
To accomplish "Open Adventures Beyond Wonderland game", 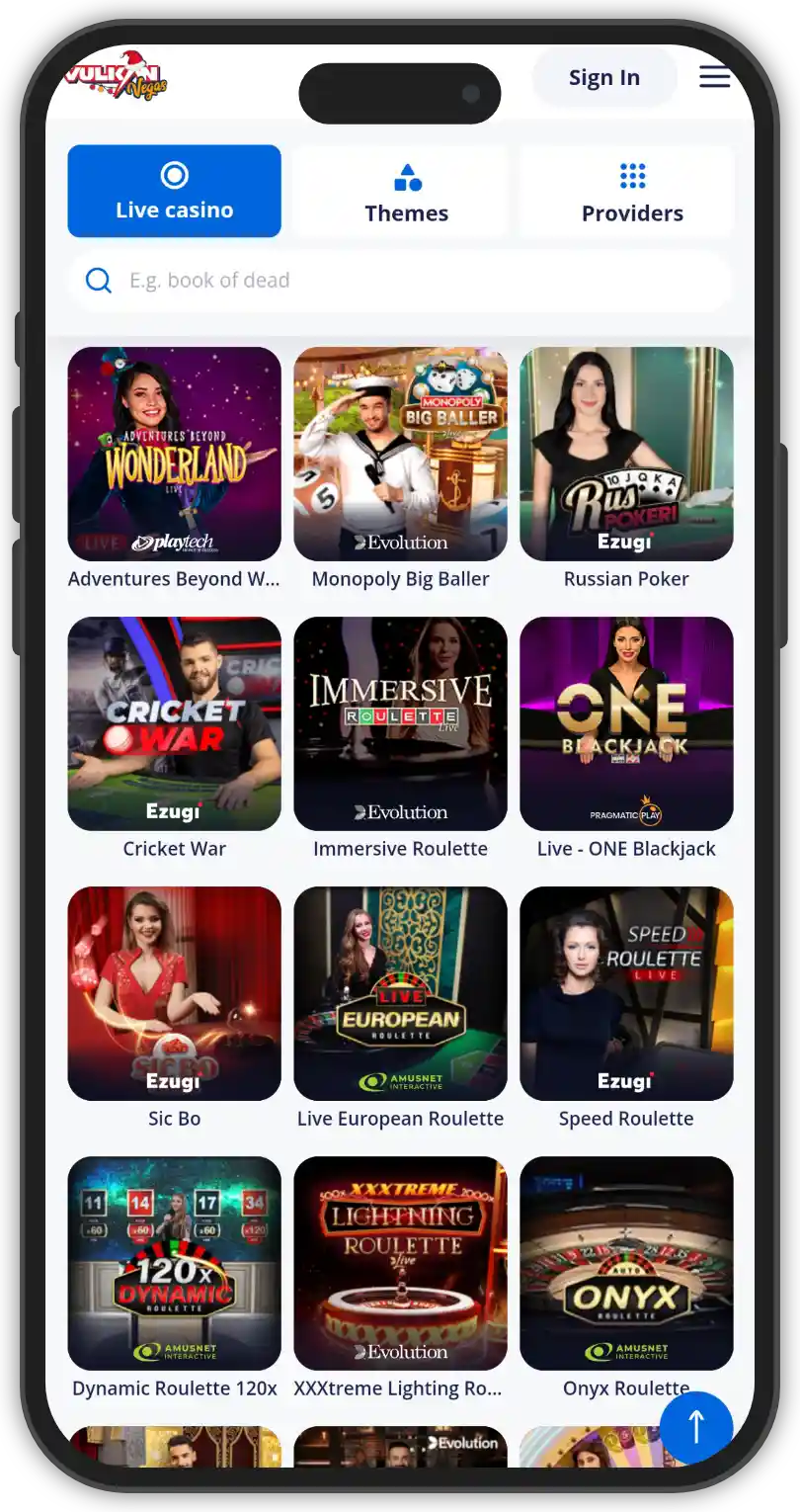I will click(x=174, y=454).
